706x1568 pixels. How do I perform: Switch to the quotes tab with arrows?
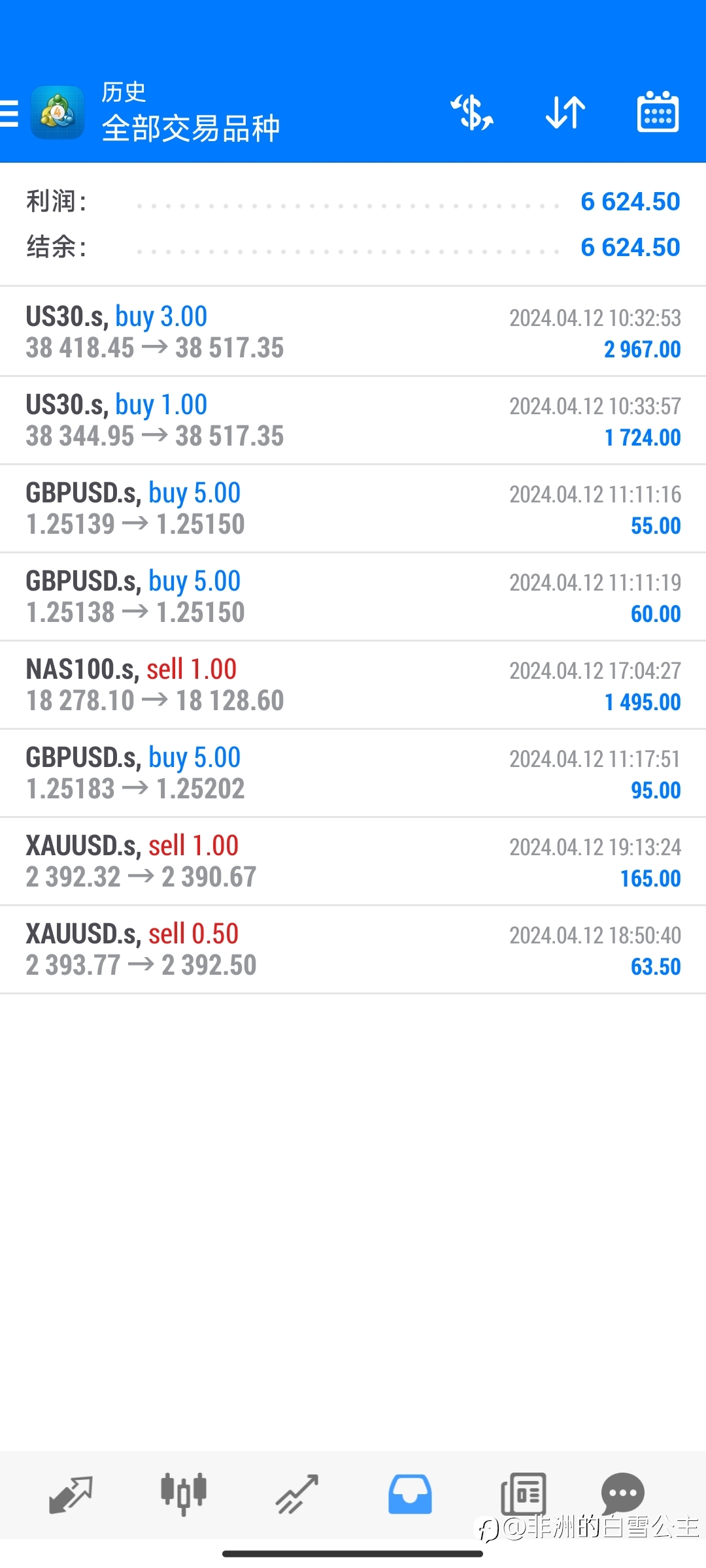71,1494
